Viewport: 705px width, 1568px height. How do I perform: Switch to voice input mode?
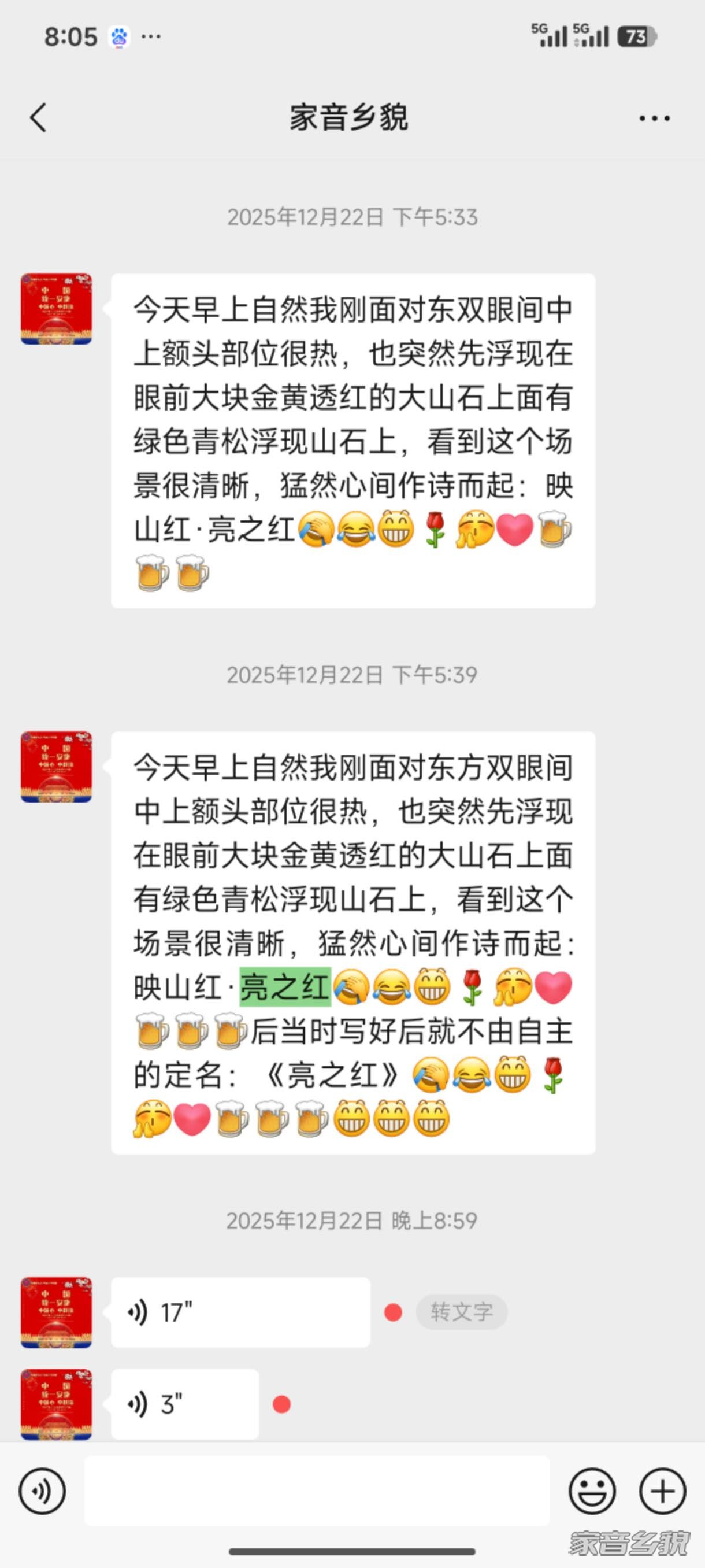pyautogui.click(x=42, y=1491)
